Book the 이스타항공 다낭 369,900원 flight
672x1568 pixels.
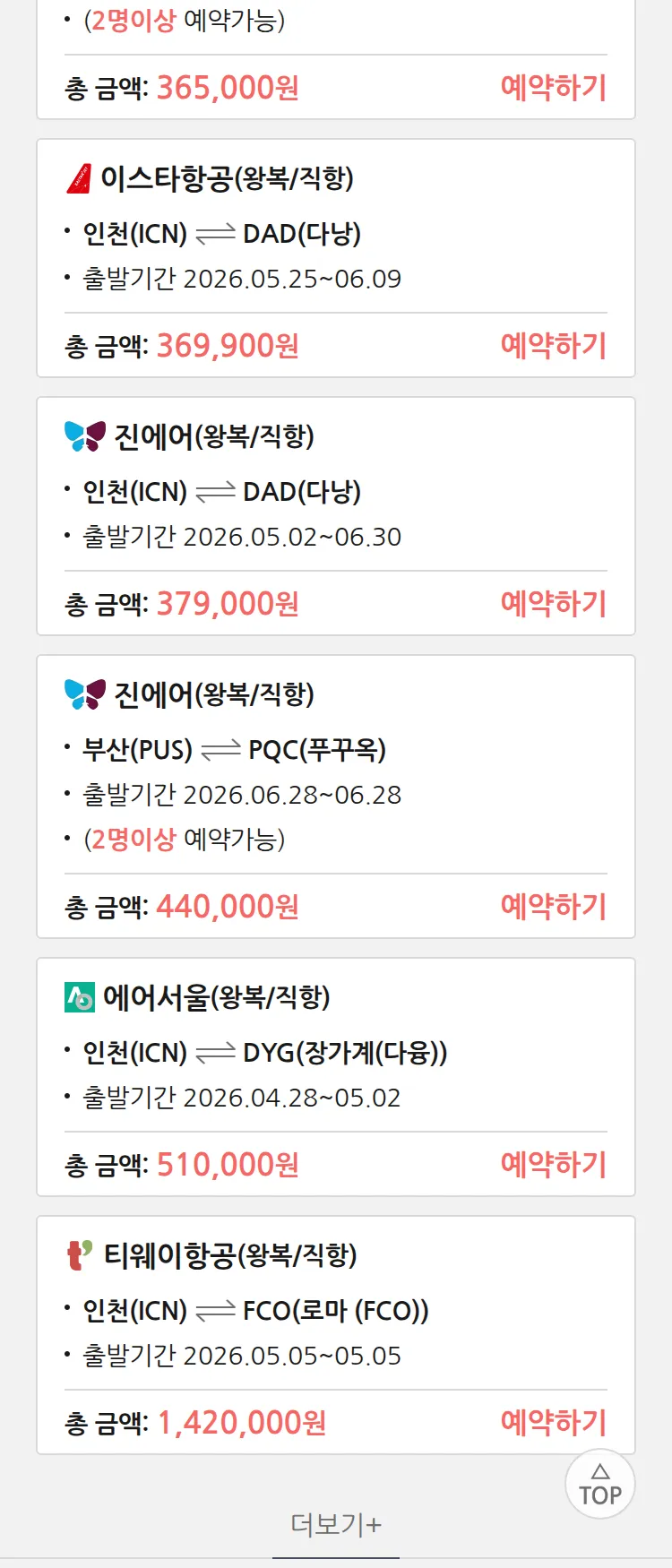(x=553, y=346)
